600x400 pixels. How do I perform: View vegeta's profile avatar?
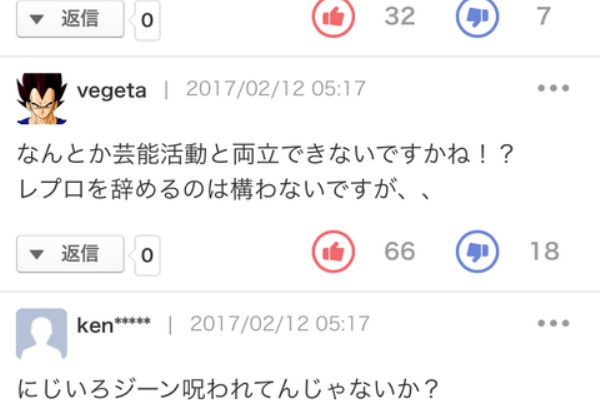click(41, 97)
